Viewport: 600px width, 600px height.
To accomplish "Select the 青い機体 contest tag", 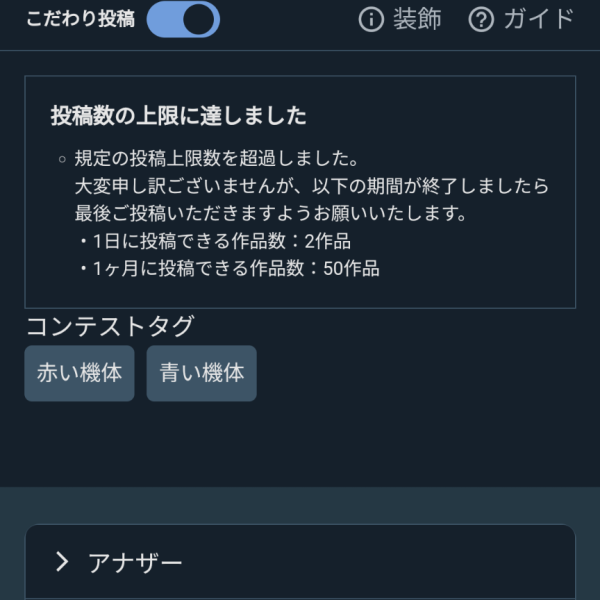I will click(x=201, y=373).
